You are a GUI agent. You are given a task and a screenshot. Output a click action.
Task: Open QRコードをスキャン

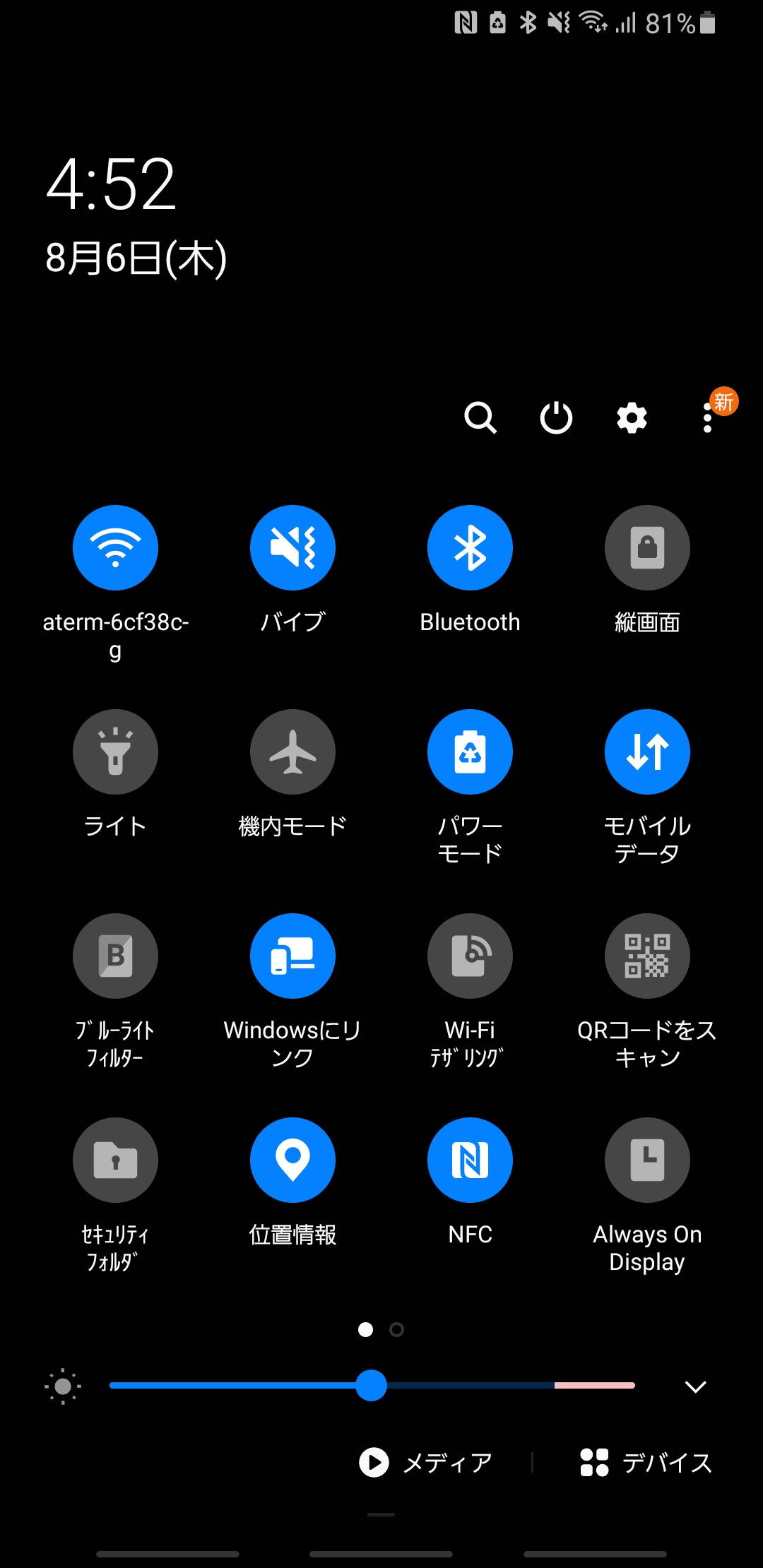coord(647,956)
